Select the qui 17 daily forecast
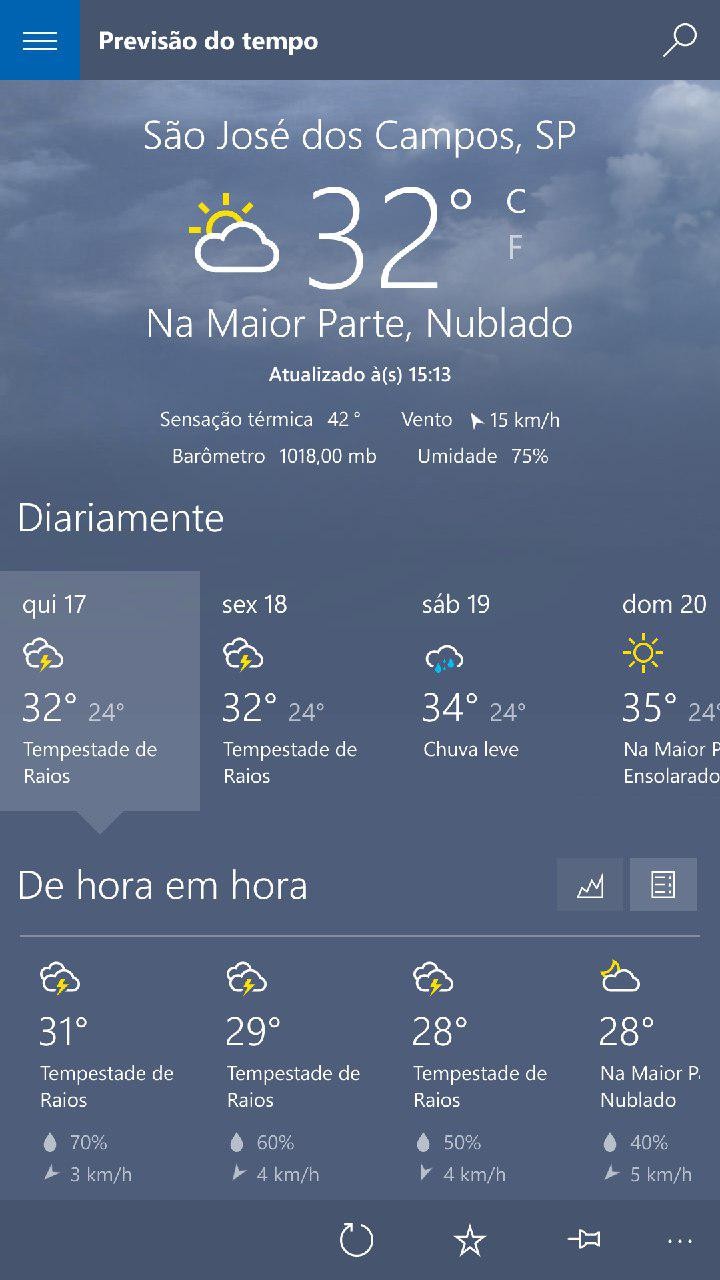The height and width of the screenshot is (1280, 720). [100, 690]
